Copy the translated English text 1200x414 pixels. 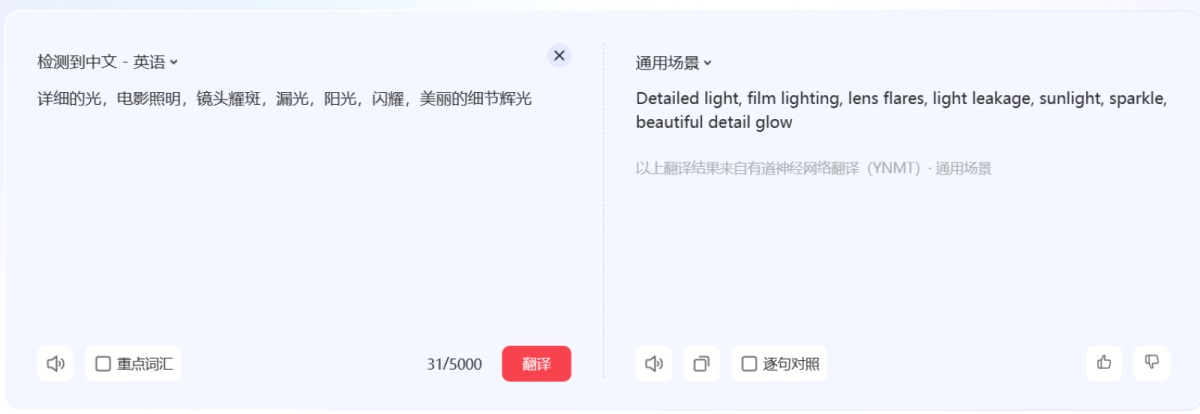[x=701, y=364]
